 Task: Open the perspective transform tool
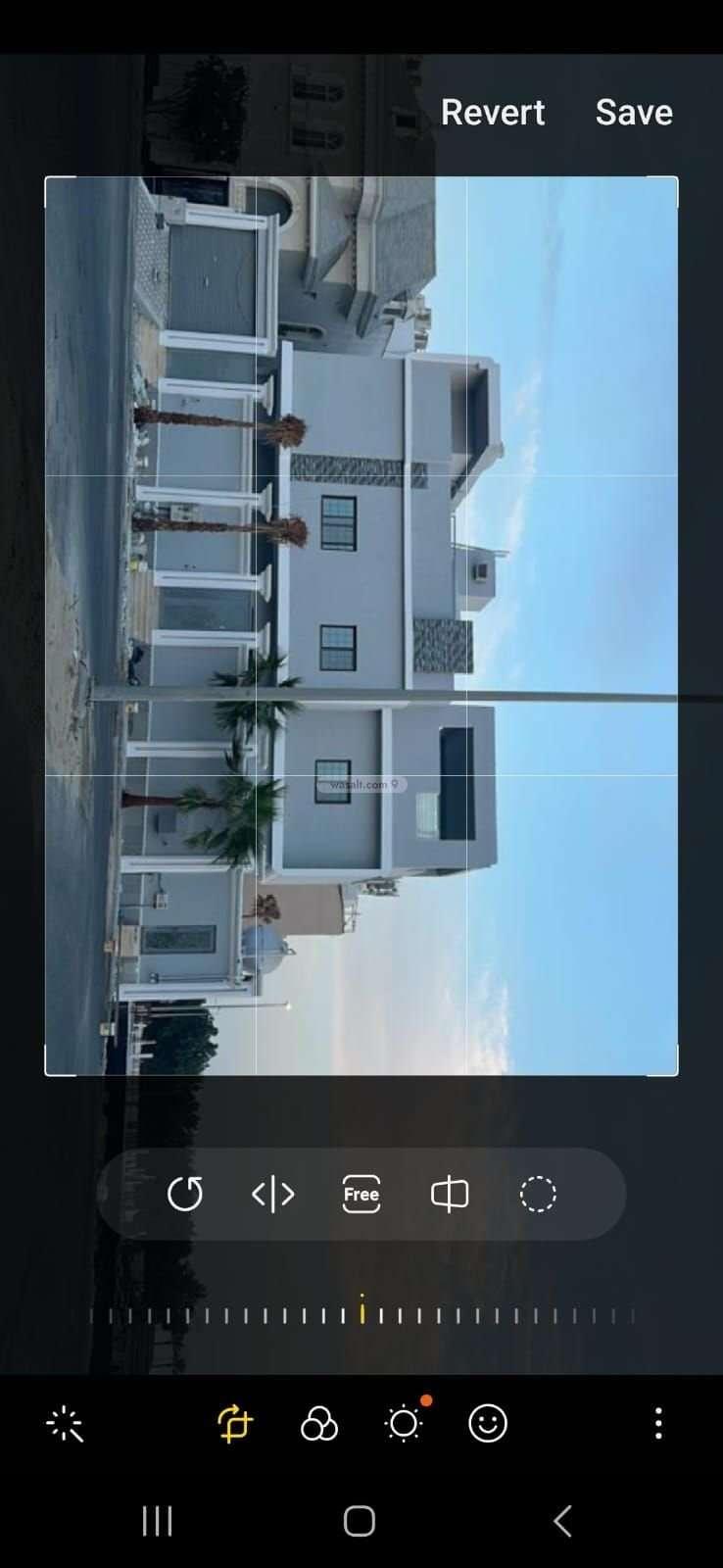tap(450, 1194)
